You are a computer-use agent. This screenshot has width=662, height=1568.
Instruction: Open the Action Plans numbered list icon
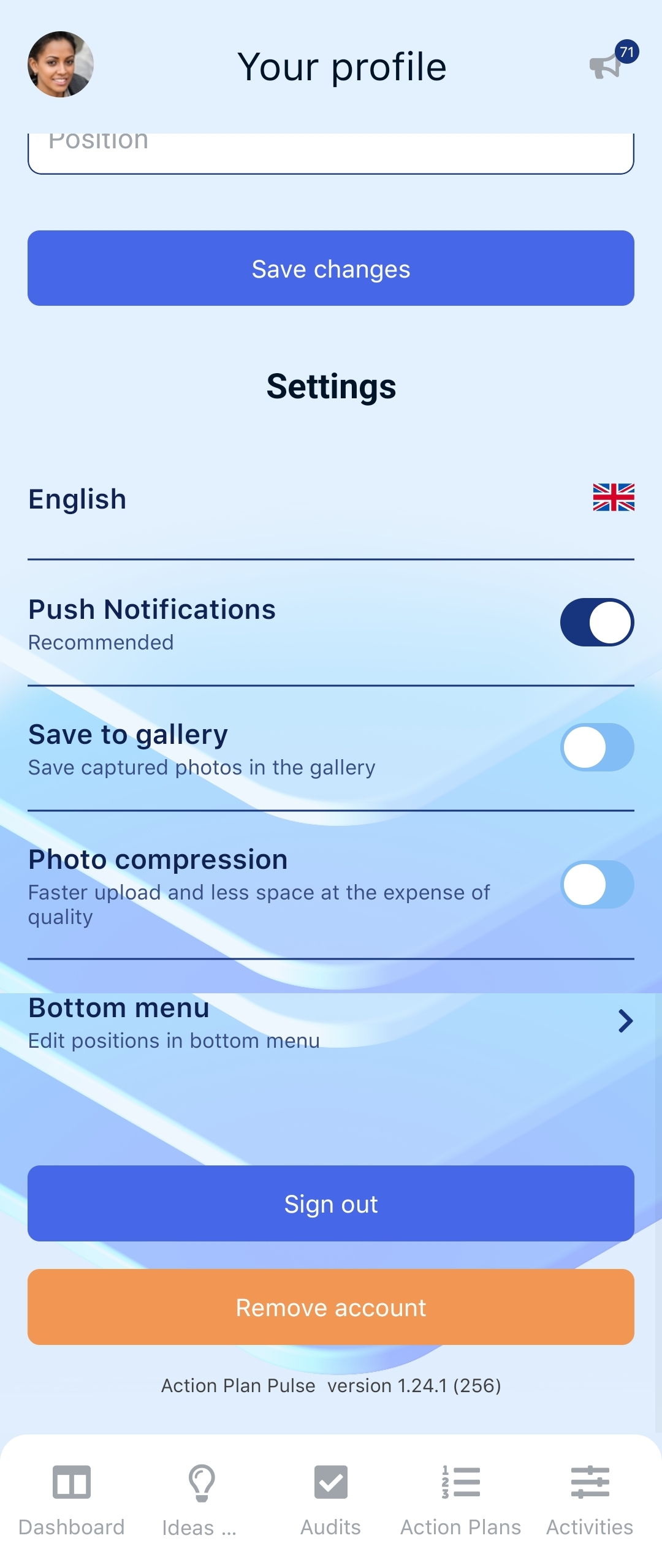[460, 1483]
